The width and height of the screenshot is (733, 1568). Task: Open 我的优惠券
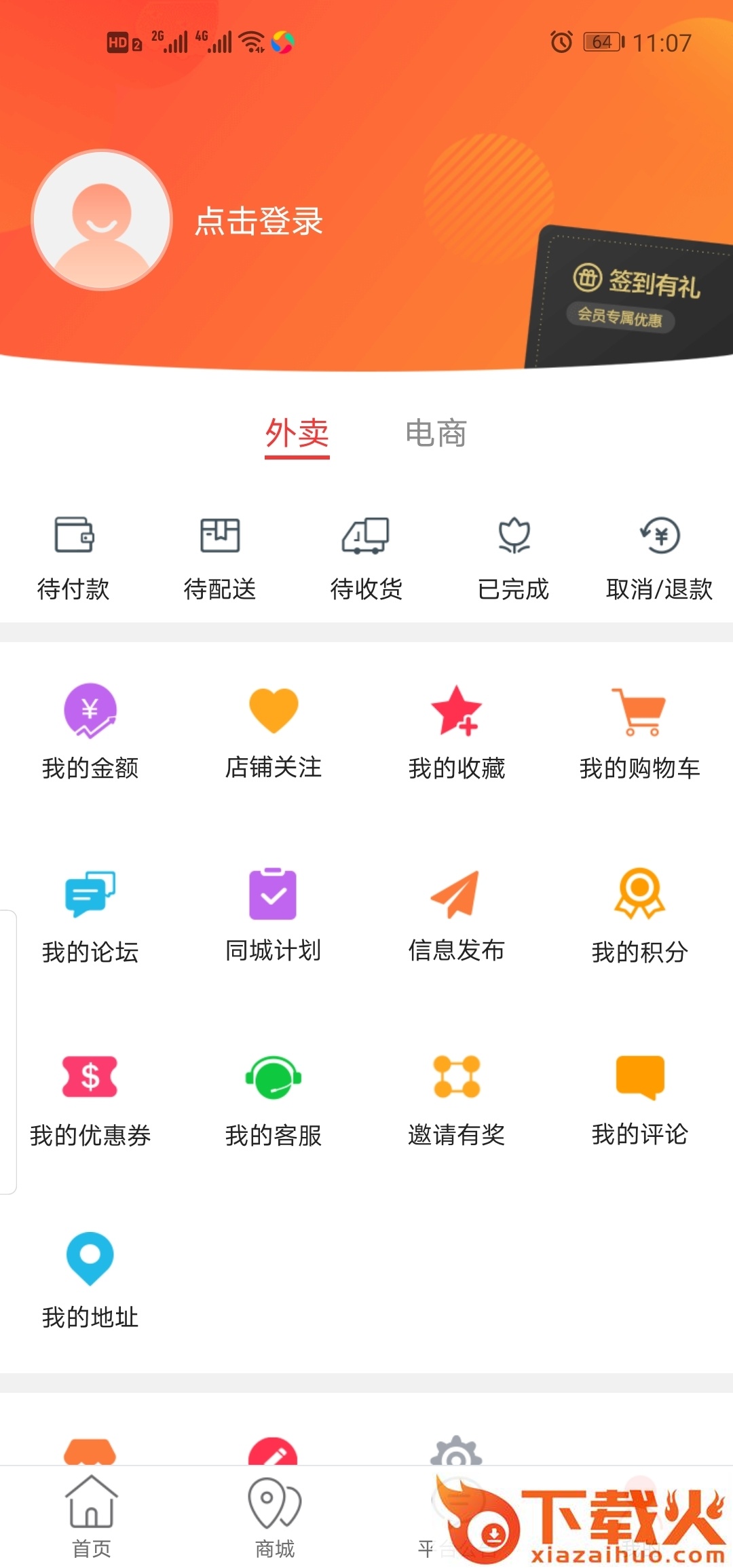[90, 1100]
